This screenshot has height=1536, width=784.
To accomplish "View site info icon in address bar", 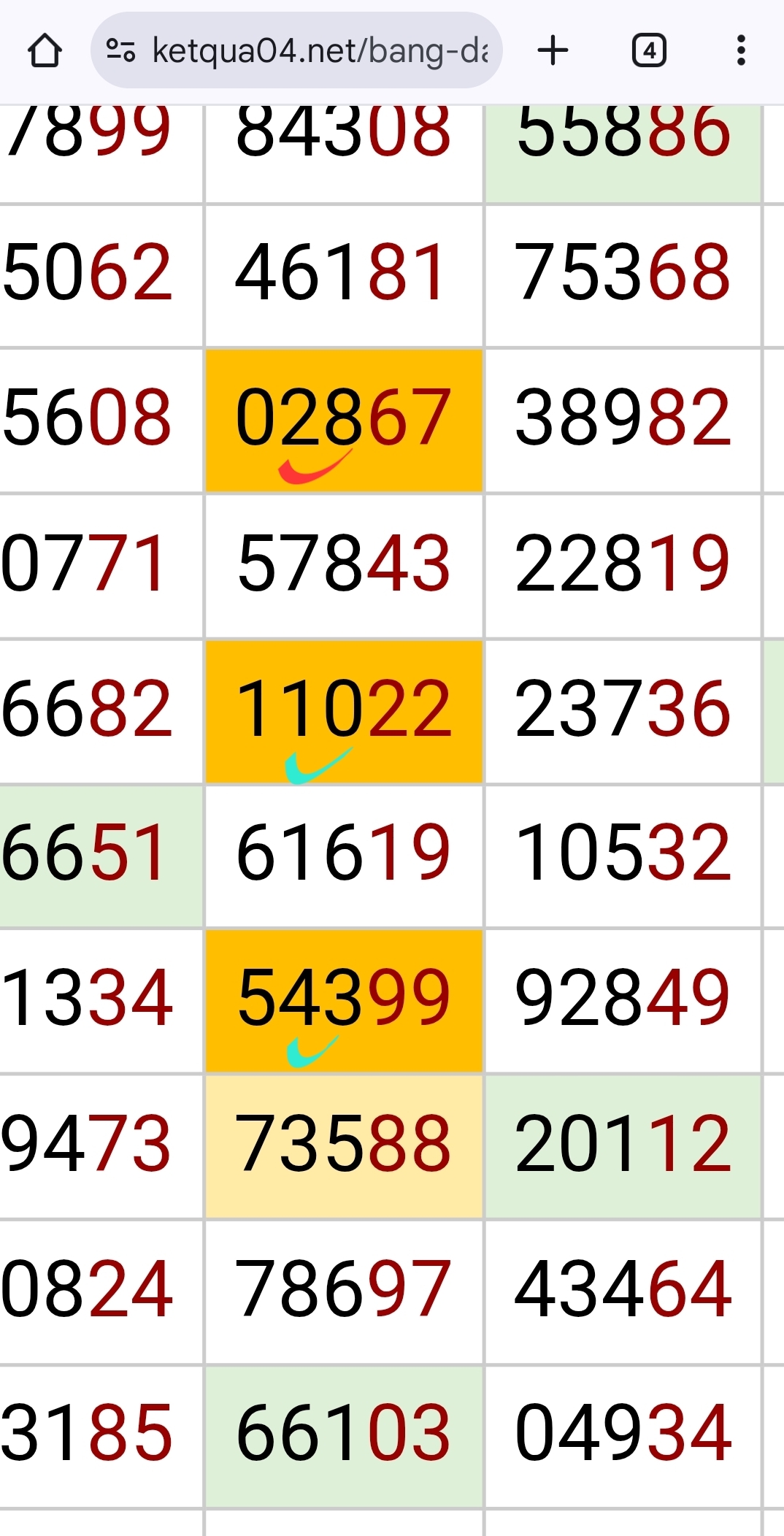I will coord(120,50).
